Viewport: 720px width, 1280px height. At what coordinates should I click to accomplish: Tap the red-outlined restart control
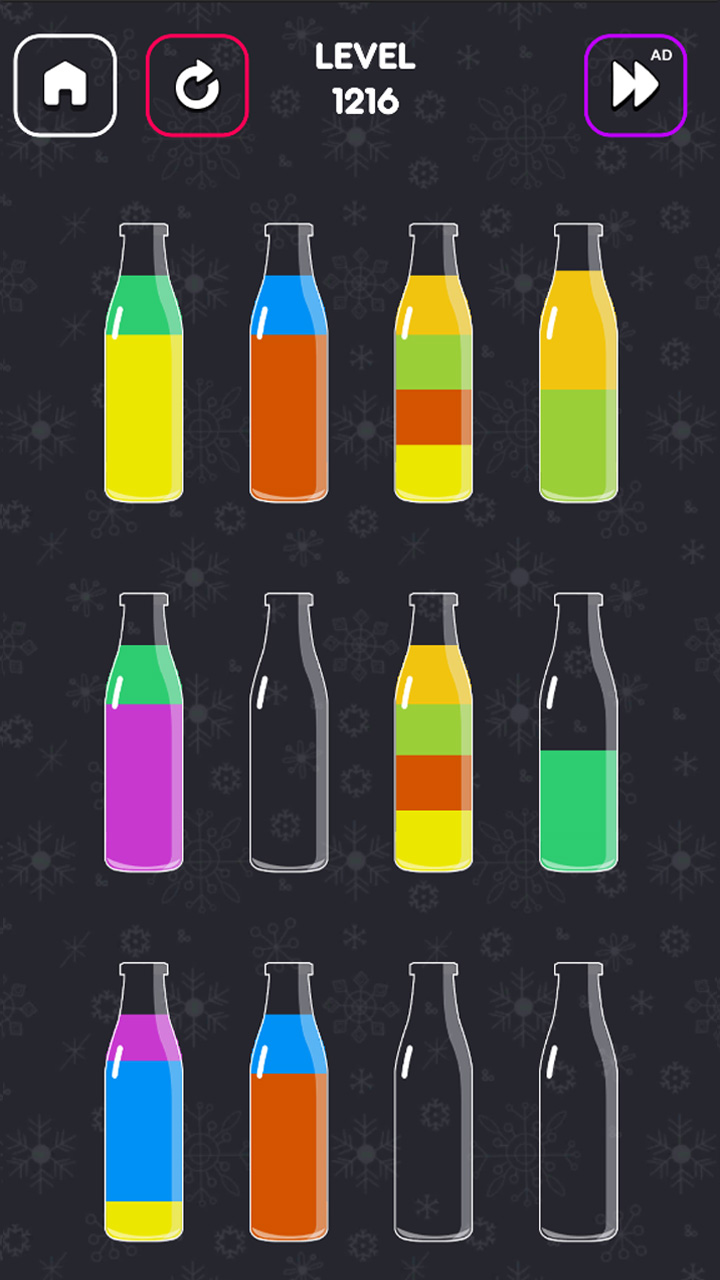[x=198, y=84]
